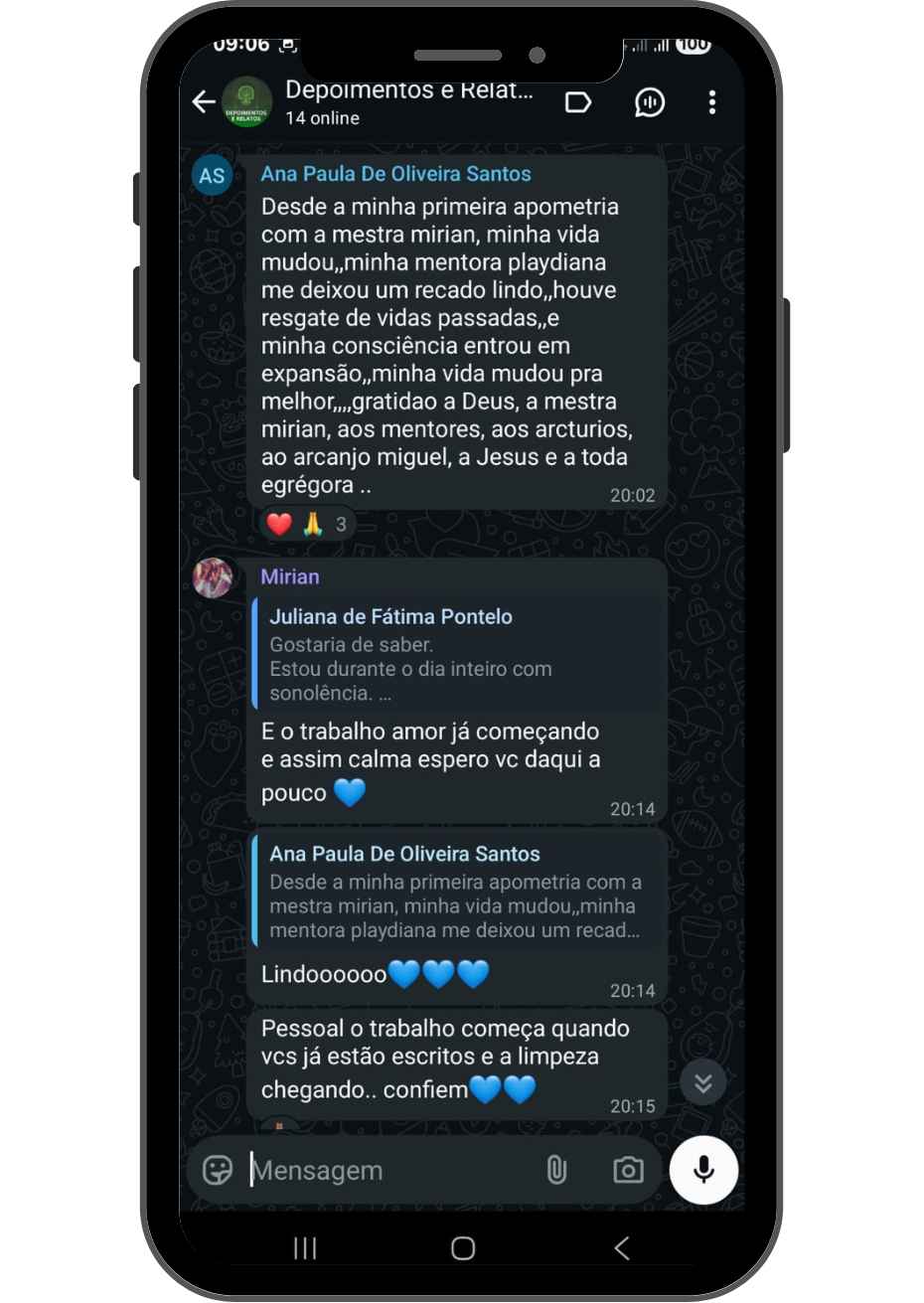Open recent apps from the navigation bar
This screenshot has width=924, height=1303.
[x=305, y=1248]
